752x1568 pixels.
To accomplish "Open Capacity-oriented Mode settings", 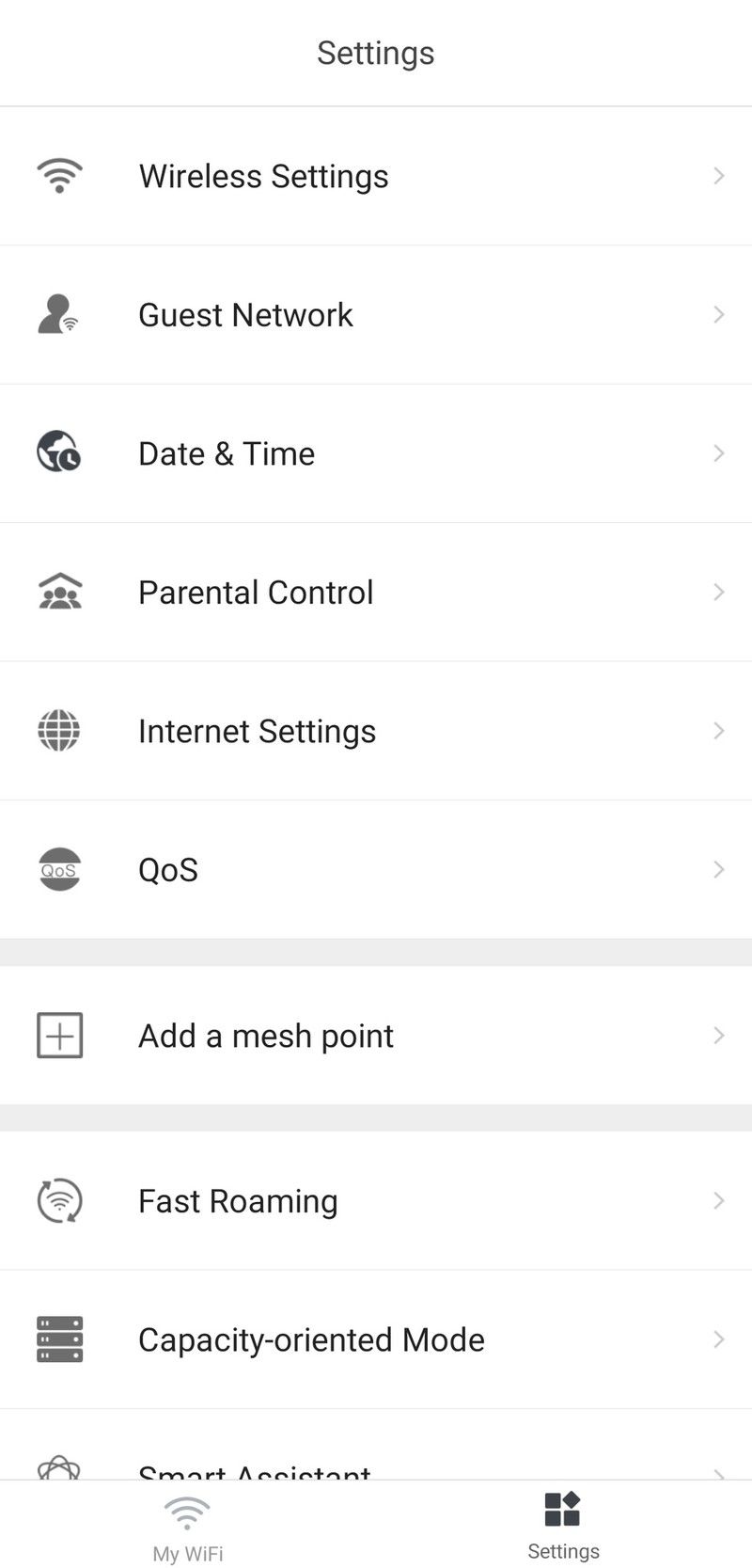I will coord(376,1339).
